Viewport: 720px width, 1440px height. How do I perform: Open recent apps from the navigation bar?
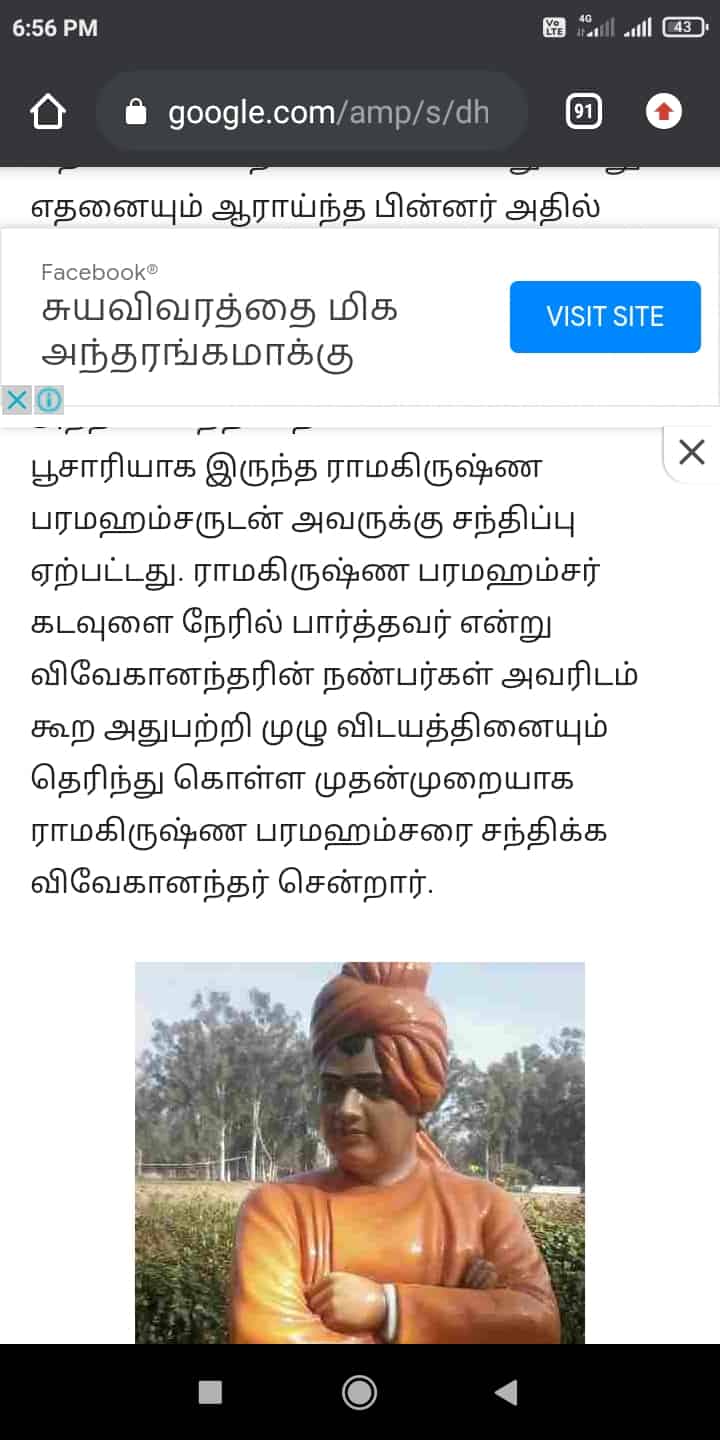pos(210,1392)
